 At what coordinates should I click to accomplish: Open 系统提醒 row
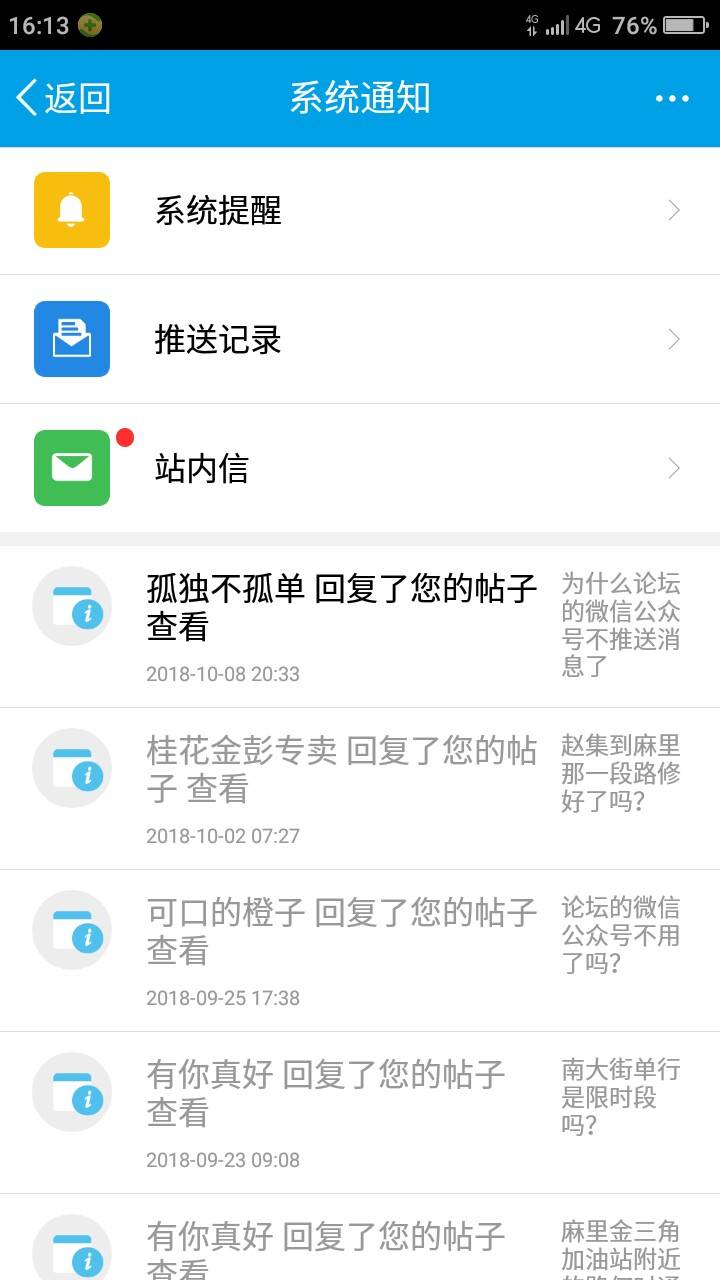[x=360, y=210]
